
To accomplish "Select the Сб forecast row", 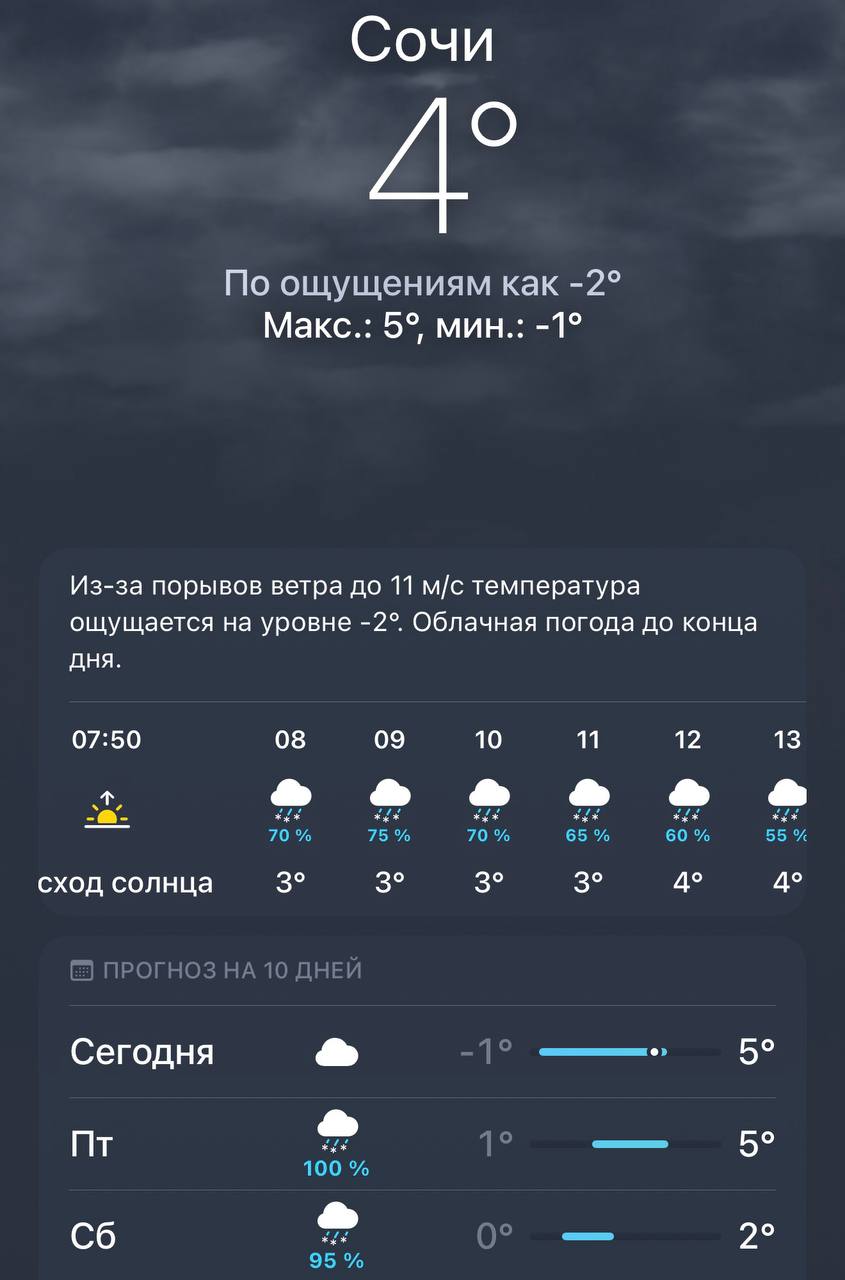I will pyautogui.click(x=422, y=1236).
